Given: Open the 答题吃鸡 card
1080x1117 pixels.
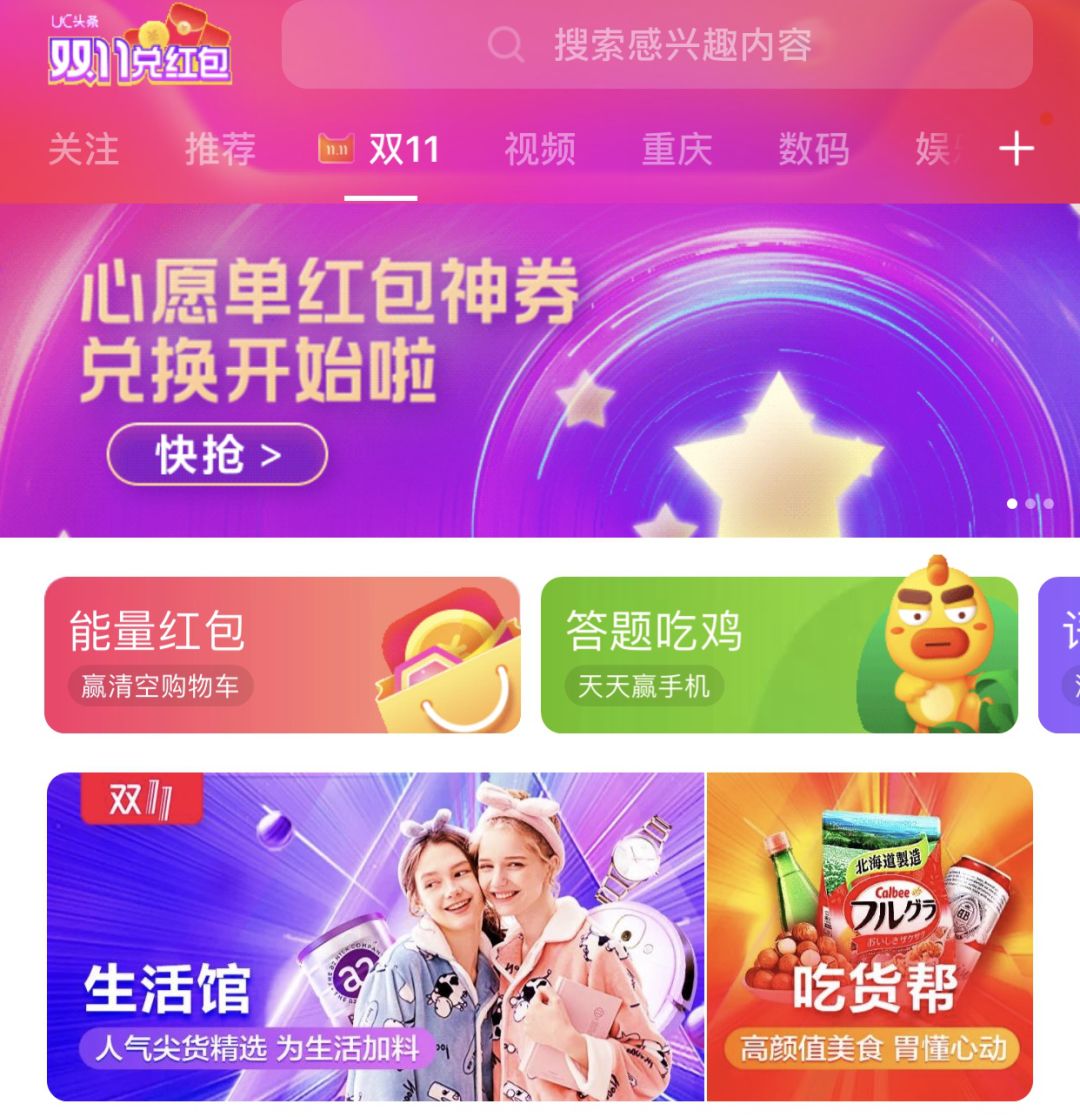Looking at the screenshot, I should pos(778,655).
